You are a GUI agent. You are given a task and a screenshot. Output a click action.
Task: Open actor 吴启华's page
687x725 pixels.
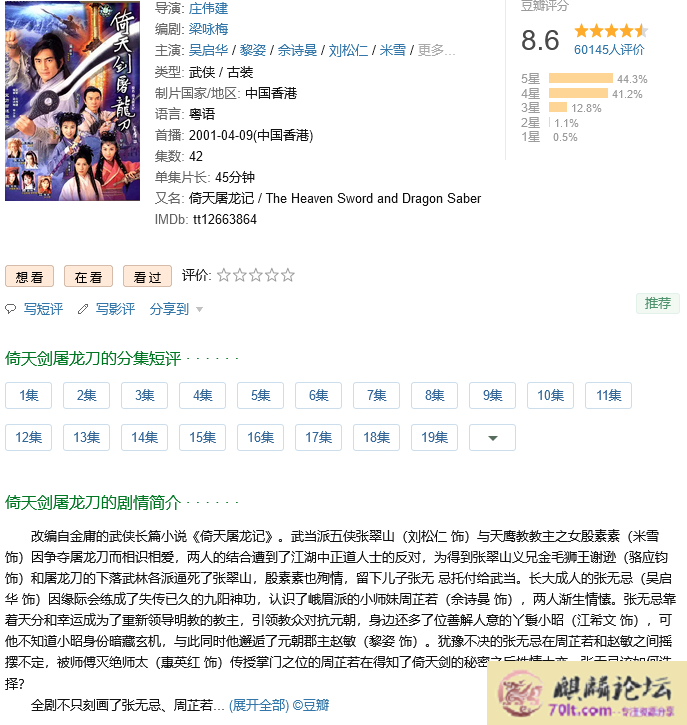pyautogui.click(x=208, y=50)
